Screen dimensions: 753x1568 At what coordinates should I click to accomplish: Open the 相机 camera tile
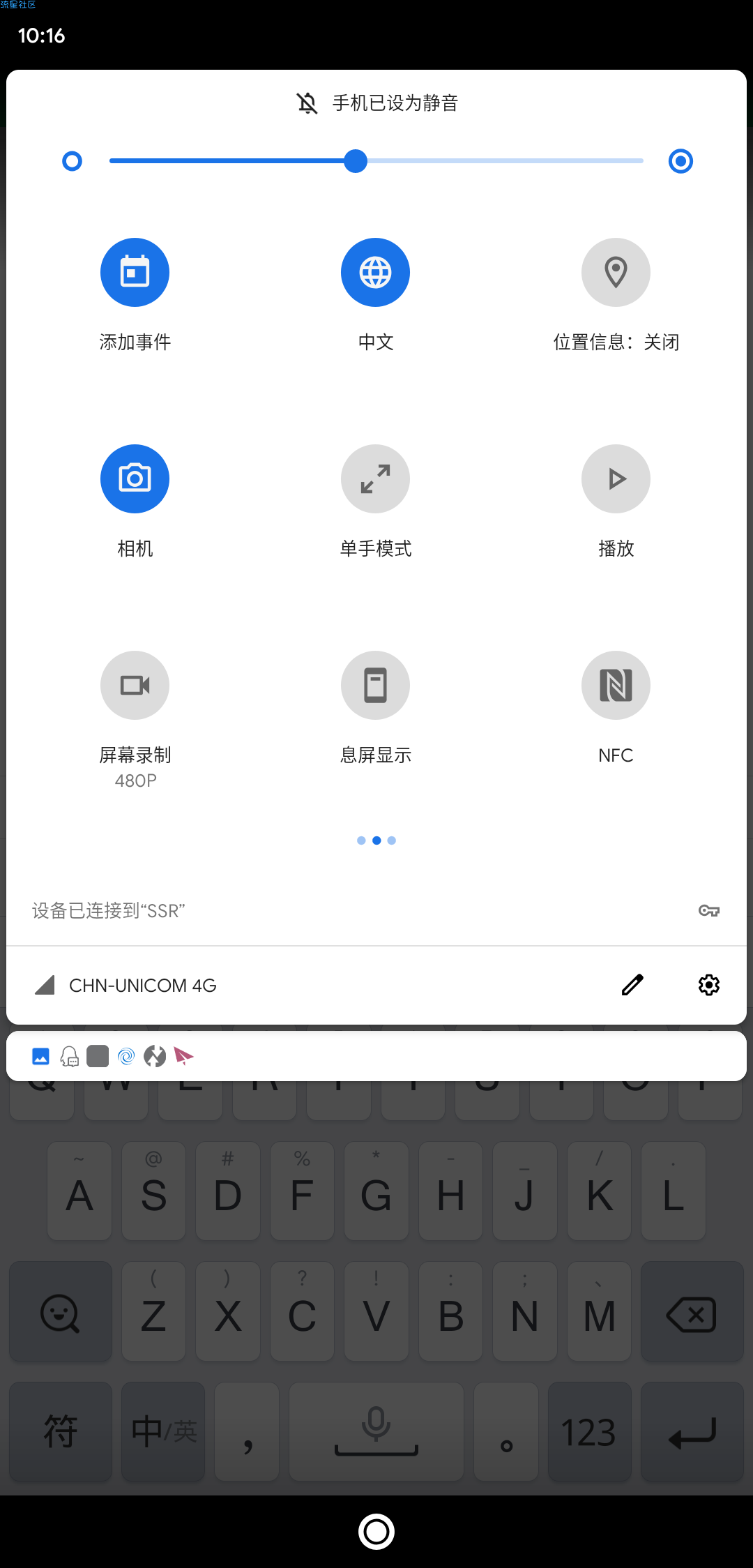[135, 478]
